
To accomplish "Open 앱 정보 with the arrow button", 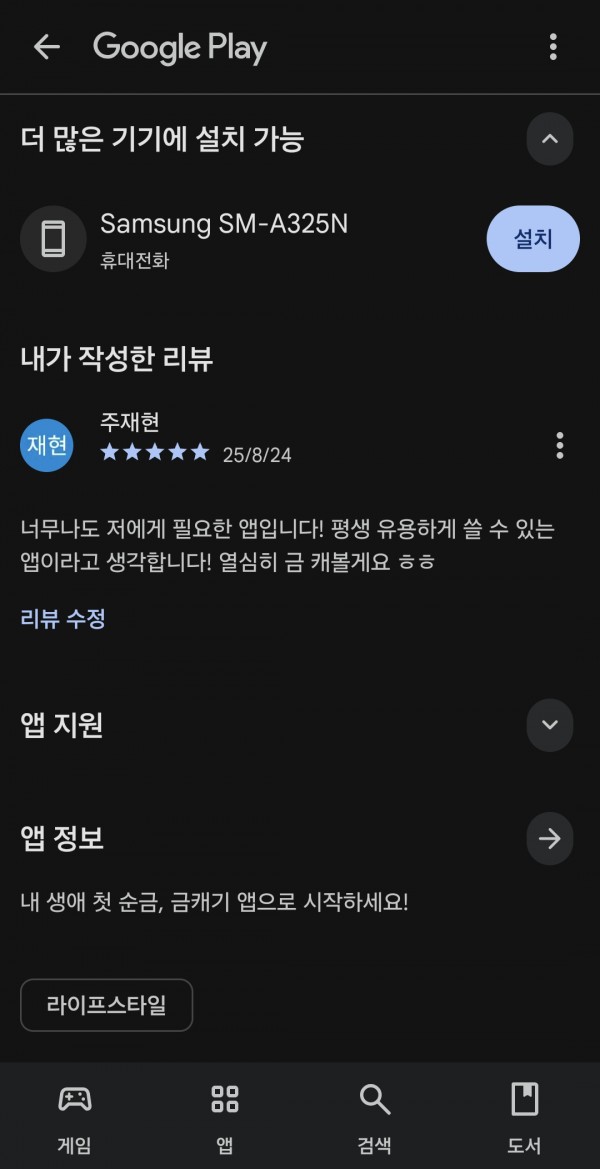I will click(x=549, y=839).
